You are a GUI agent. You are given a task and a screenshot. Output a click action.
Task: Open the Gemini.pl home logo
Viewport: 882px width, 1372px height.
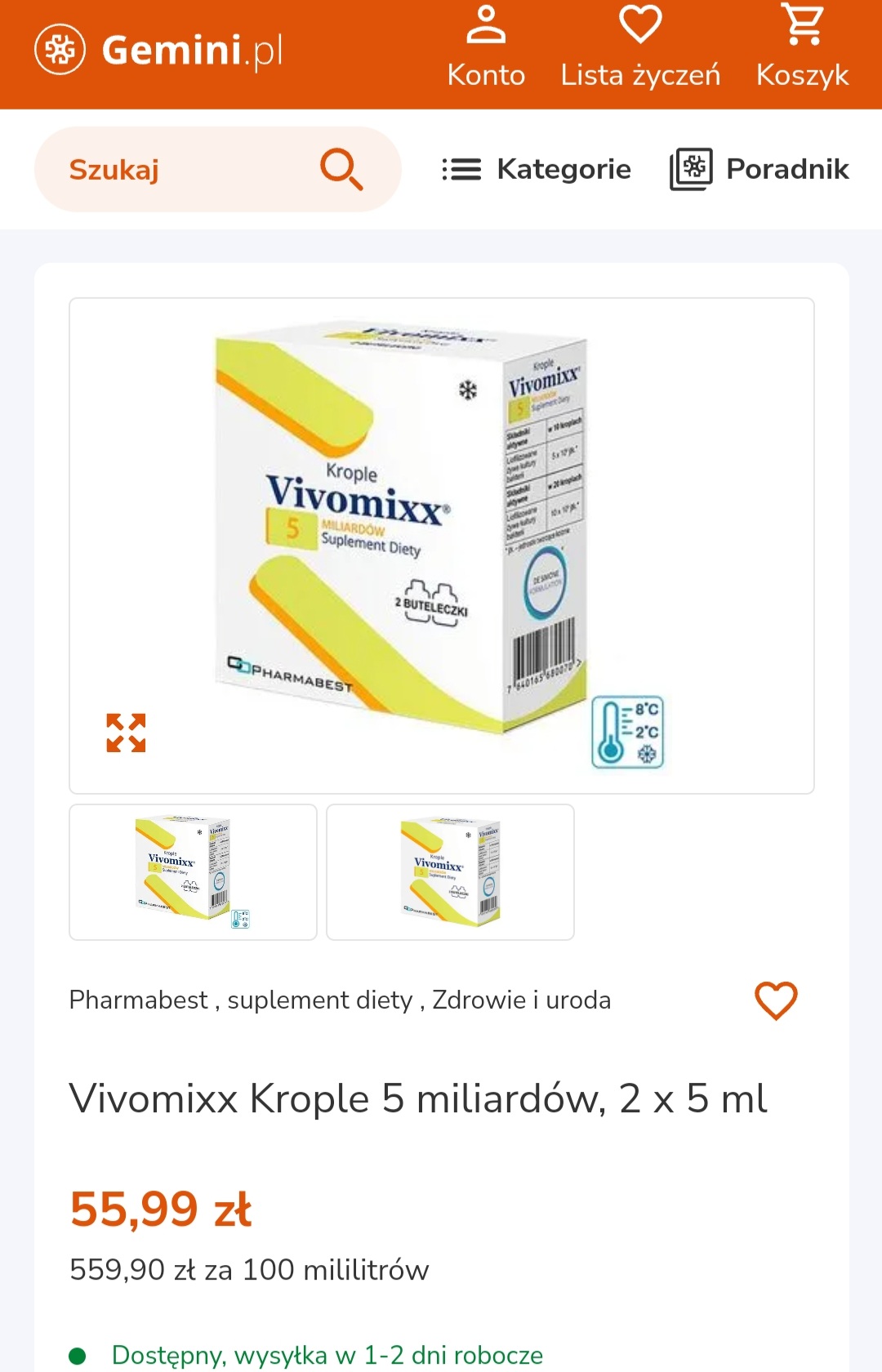click(159, 50)
